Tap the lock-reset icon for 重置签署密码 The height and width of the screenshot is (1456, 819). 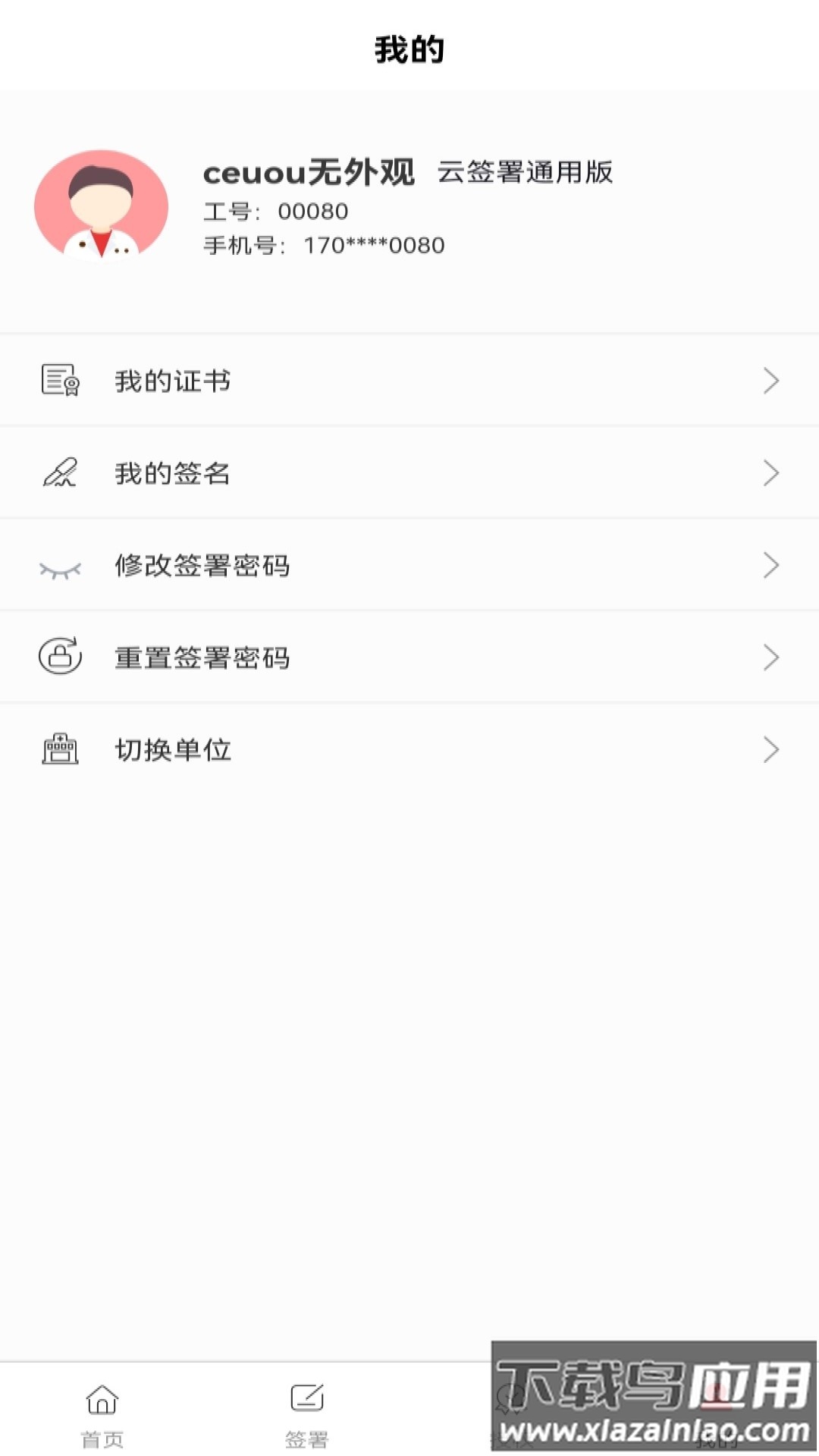coord(60,657)
